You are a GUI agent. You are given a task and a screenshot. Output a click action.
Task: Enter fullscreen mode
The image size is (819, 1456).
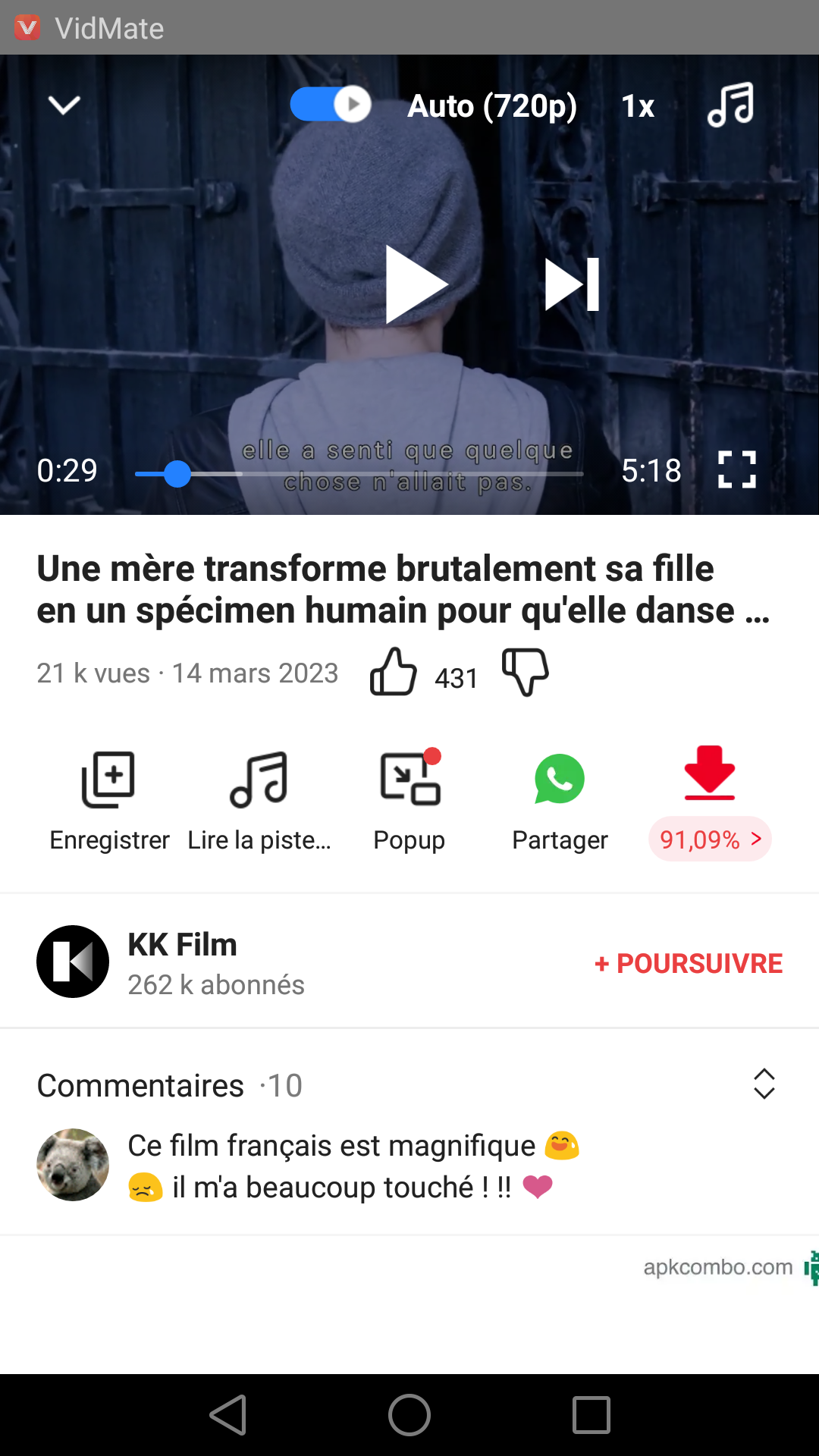click(736, 469)
